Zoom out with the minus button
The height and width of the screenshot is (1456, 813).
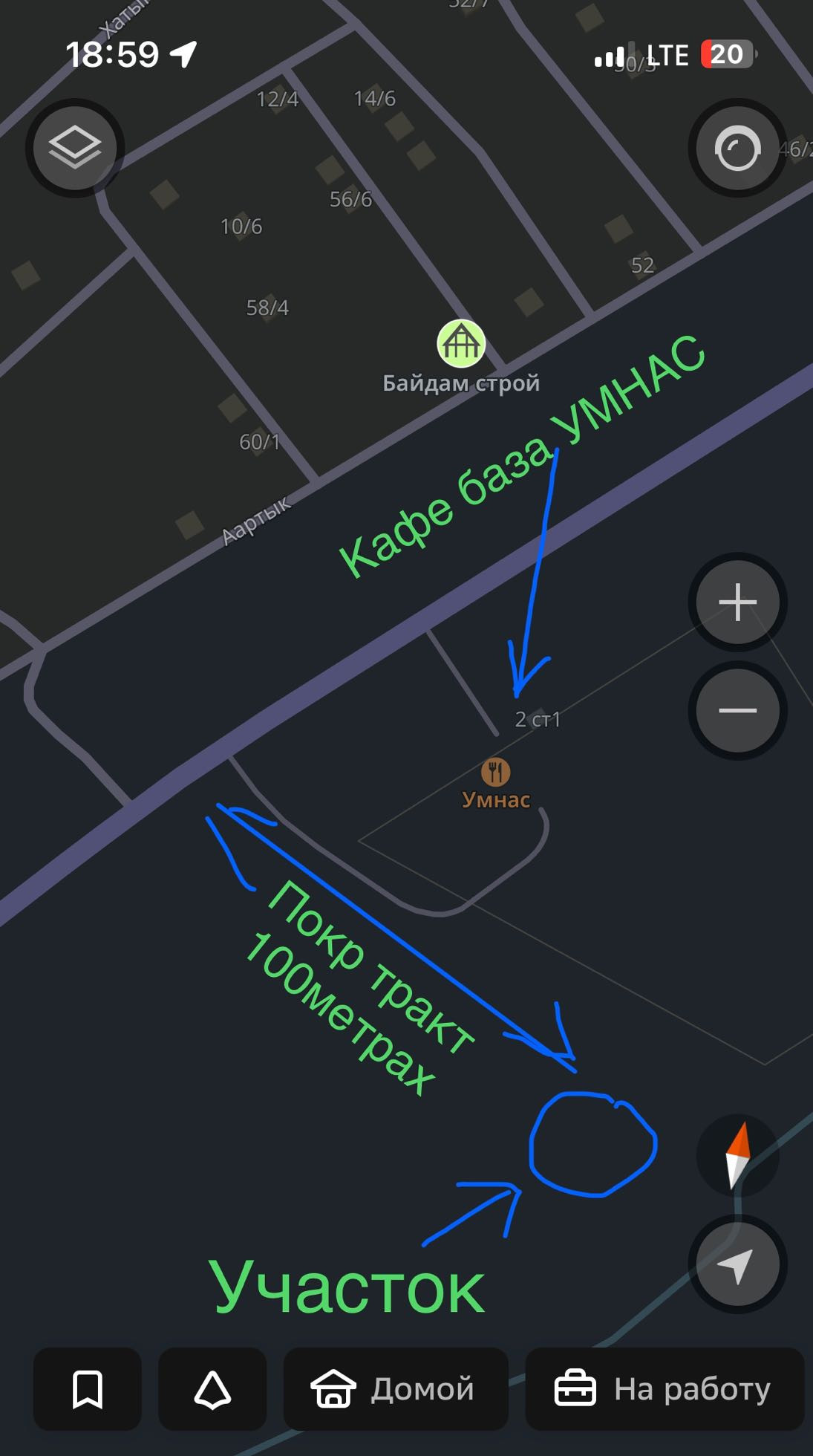(737, 710)
